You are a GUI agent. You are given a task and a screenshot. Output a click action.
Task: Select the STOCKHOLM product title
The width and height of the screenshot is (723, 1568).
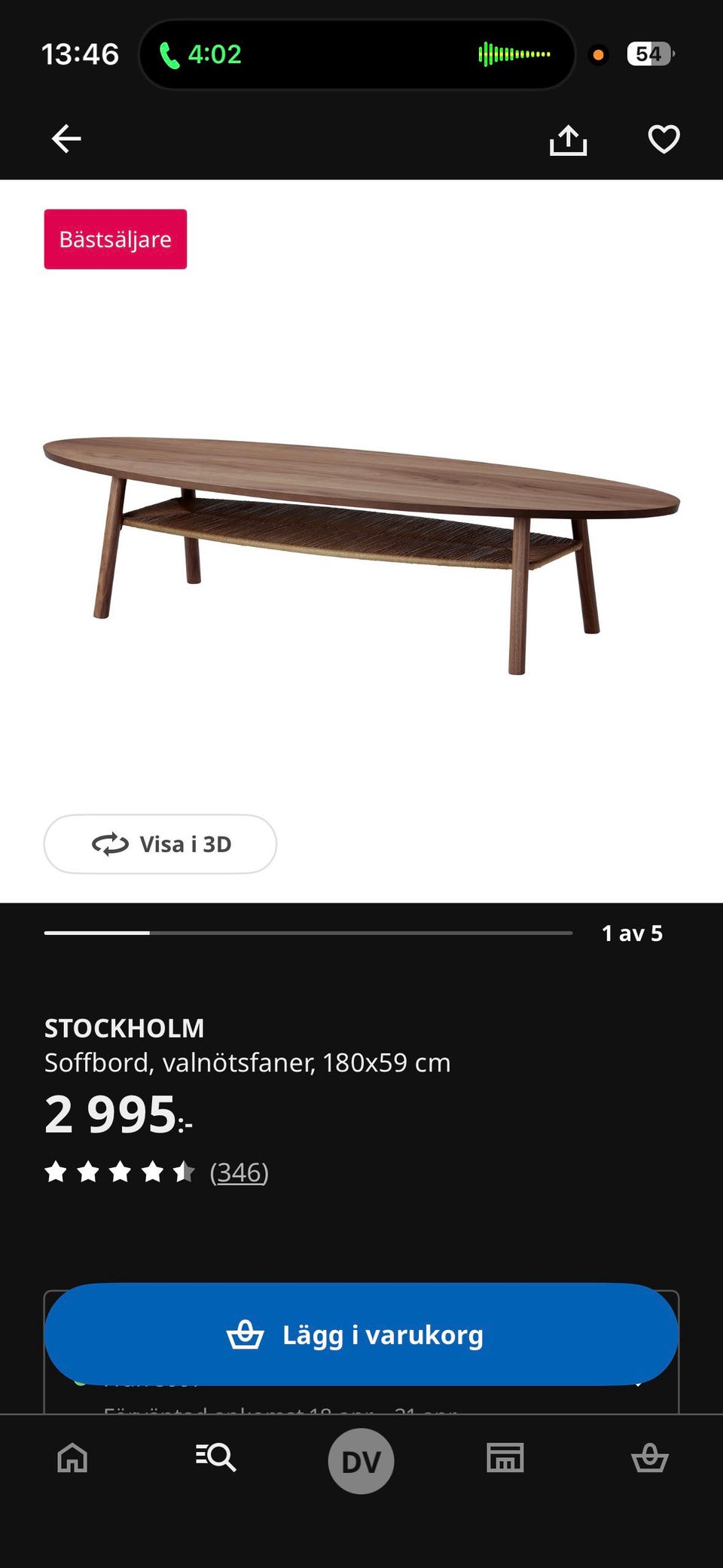click(124, 1027)
